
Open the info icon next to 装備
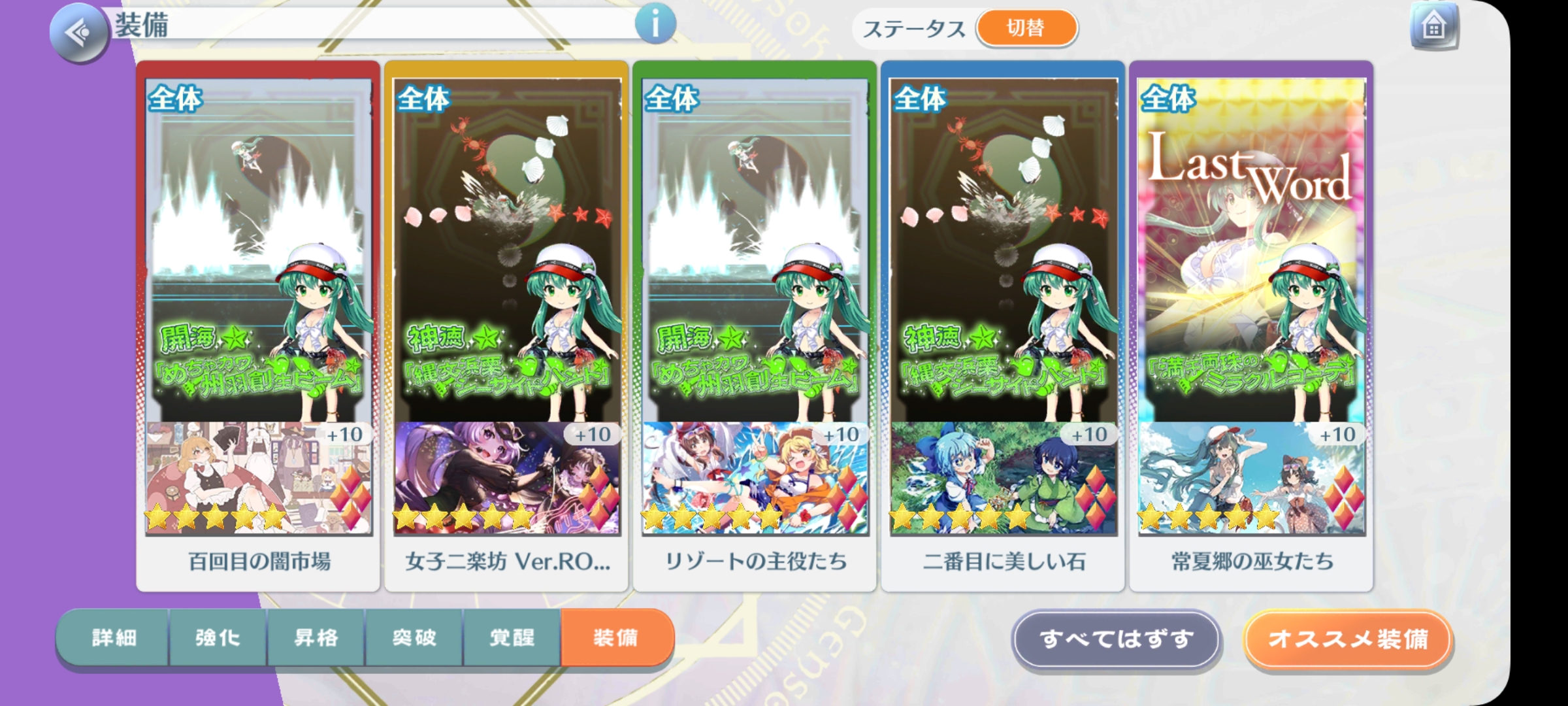point(655,24)
